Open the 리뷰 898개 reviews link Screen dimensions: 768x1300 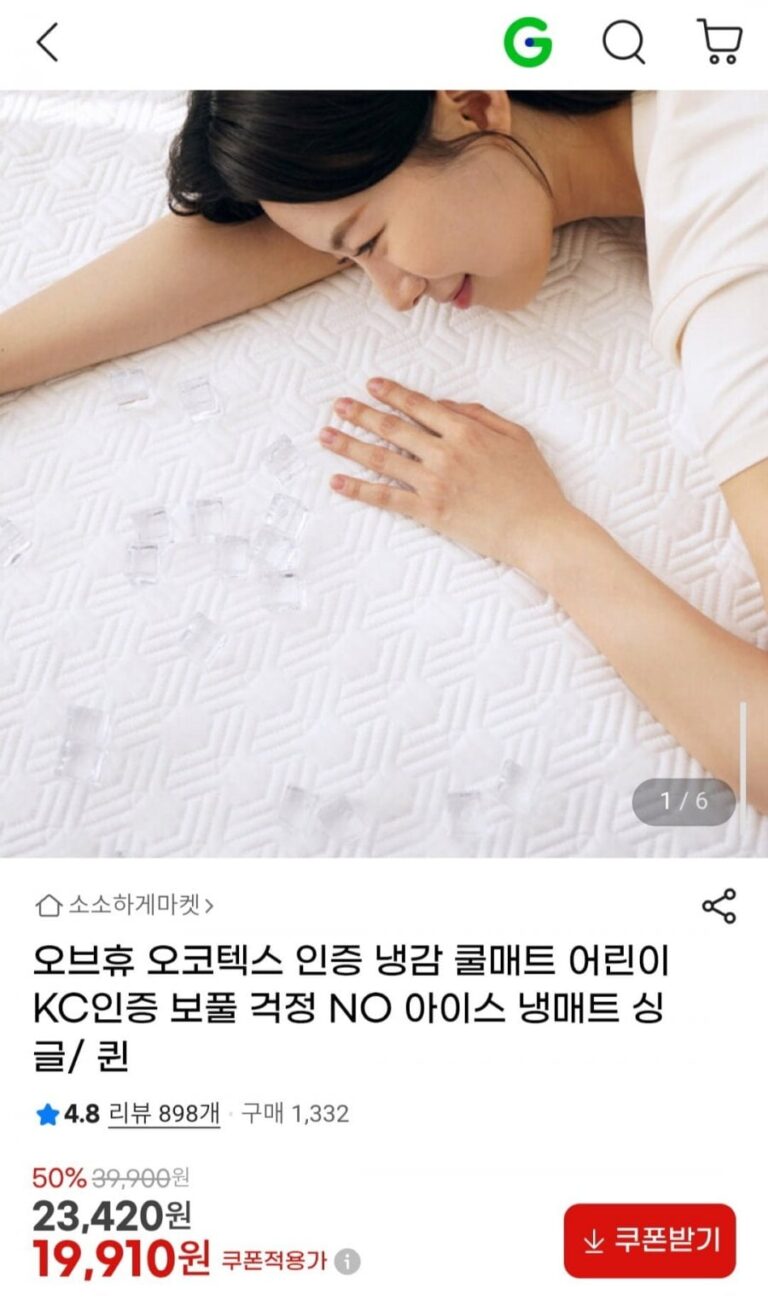click(x=164, y=1114)
